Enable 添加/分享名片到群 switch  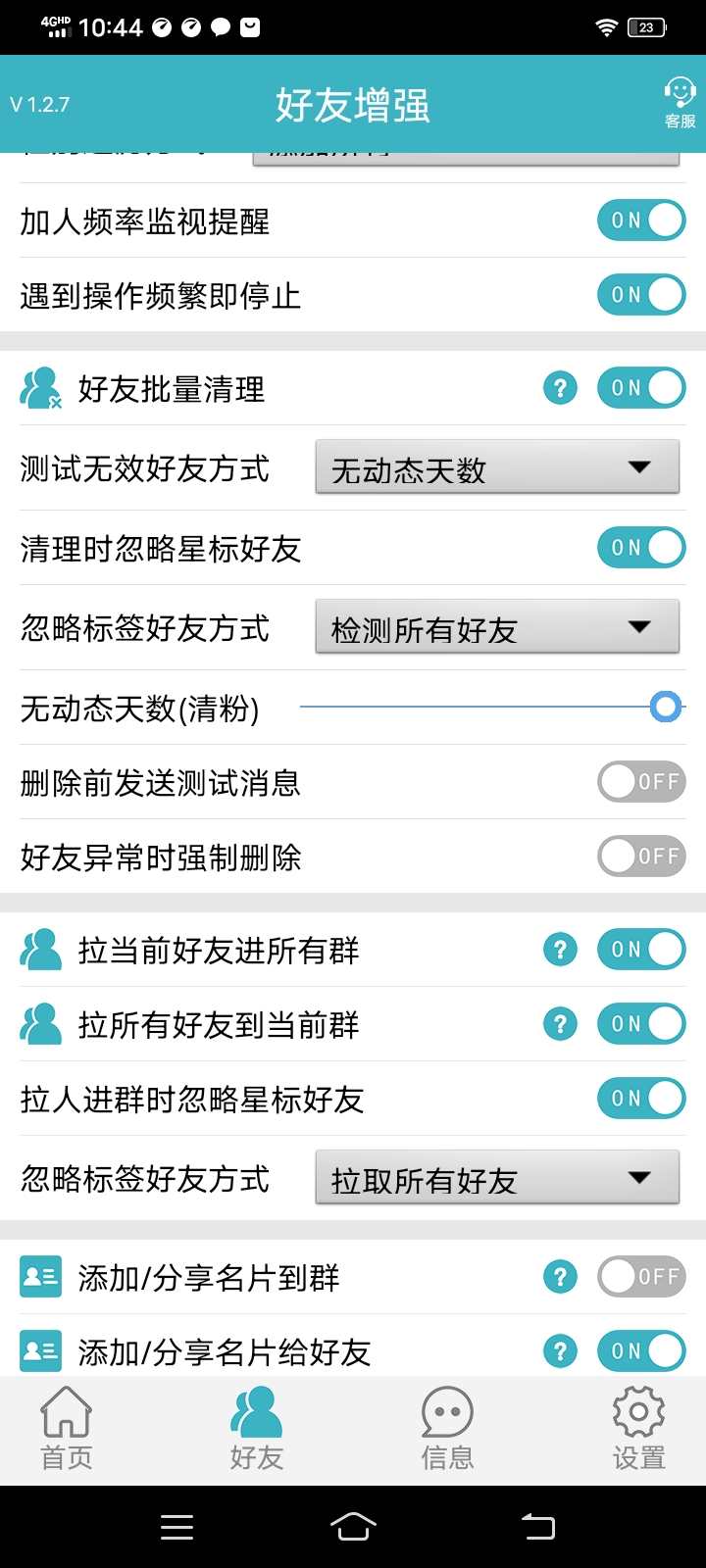[641, 1277]
